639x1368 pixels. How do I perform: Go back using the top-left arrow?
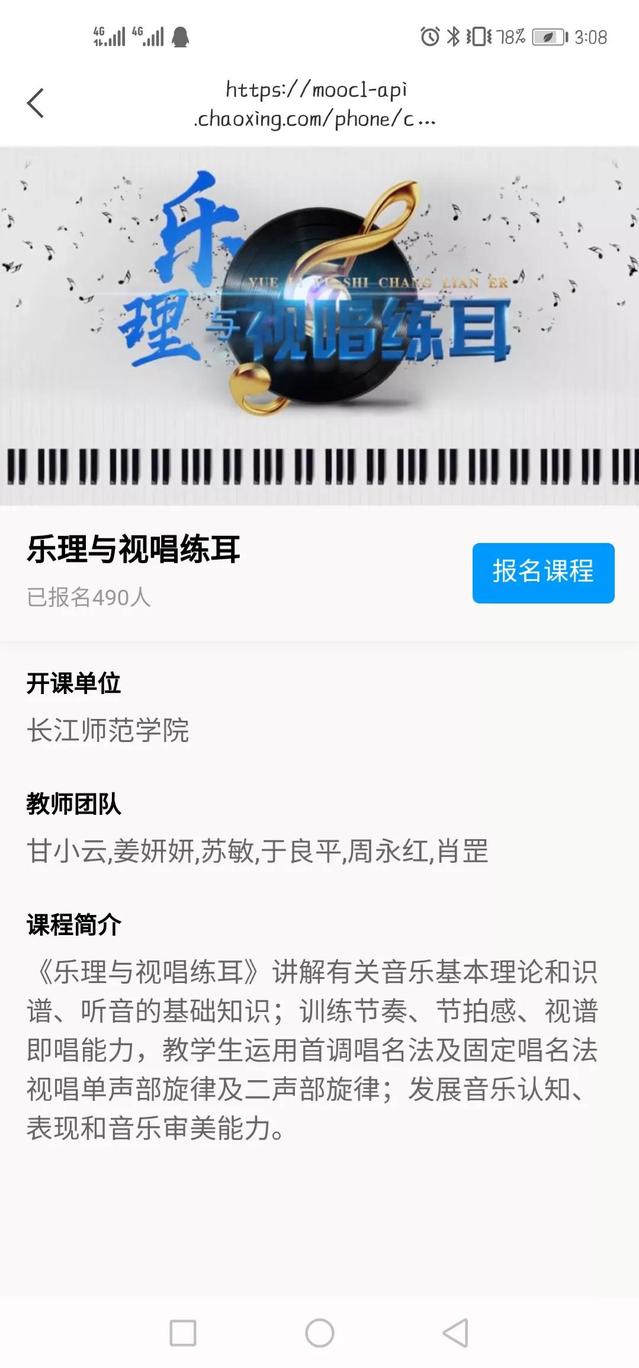pos(36,103)
